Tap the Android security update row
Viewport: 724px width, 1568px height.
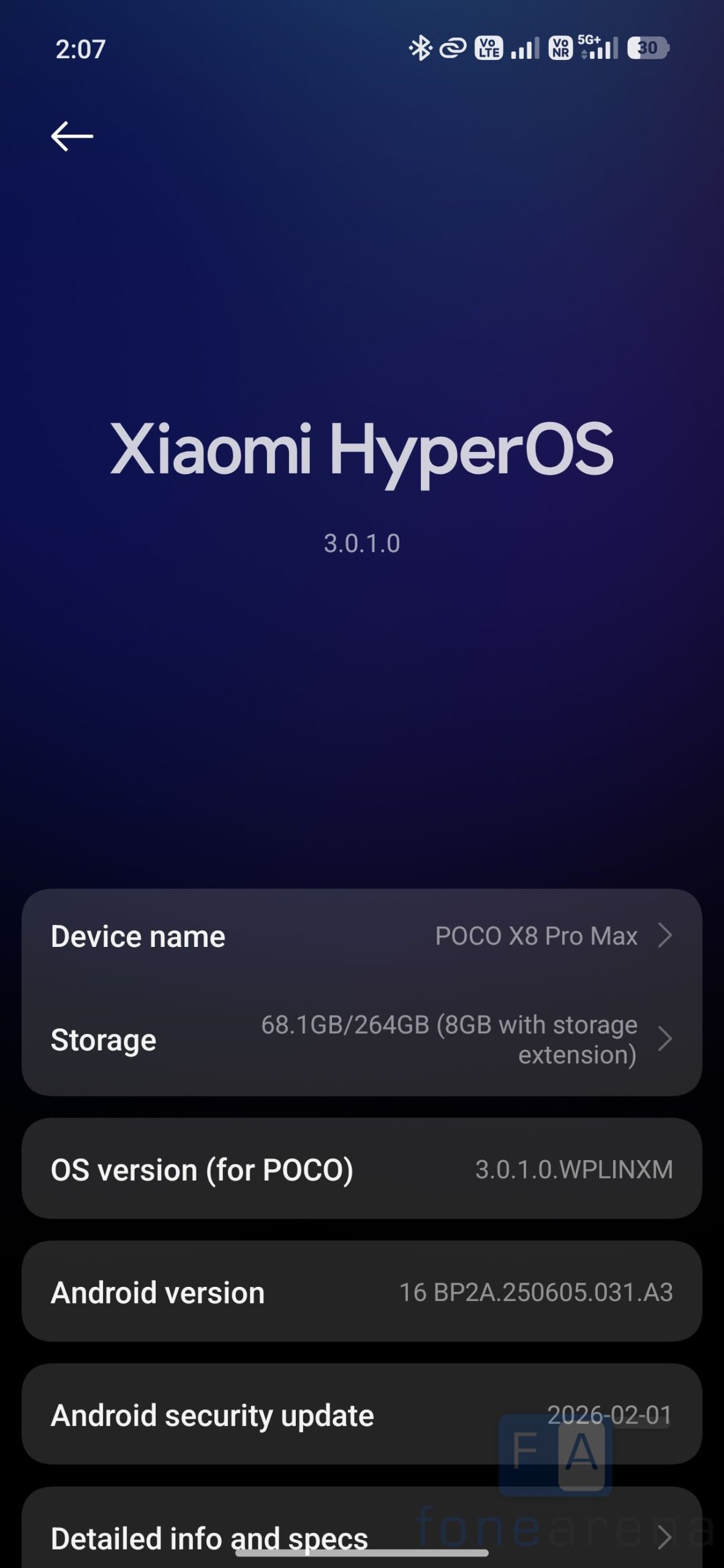coord(361,1415)
